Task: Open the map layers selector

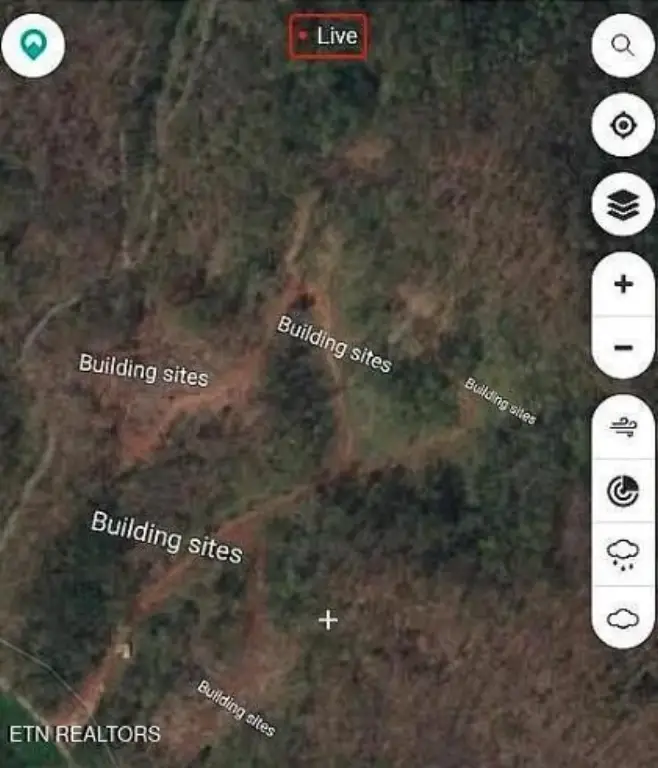Action: coord(623,205)
